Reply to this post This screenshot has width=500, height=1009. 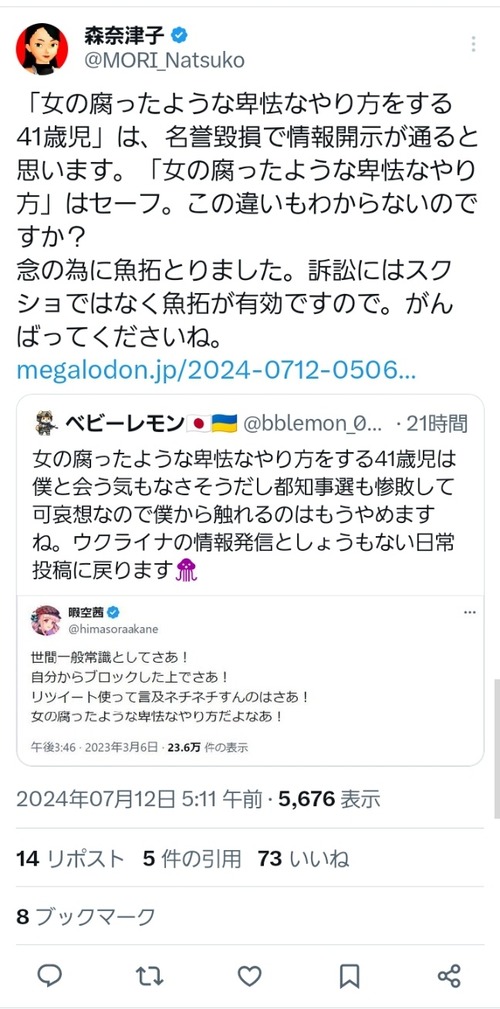coord(50,976)
